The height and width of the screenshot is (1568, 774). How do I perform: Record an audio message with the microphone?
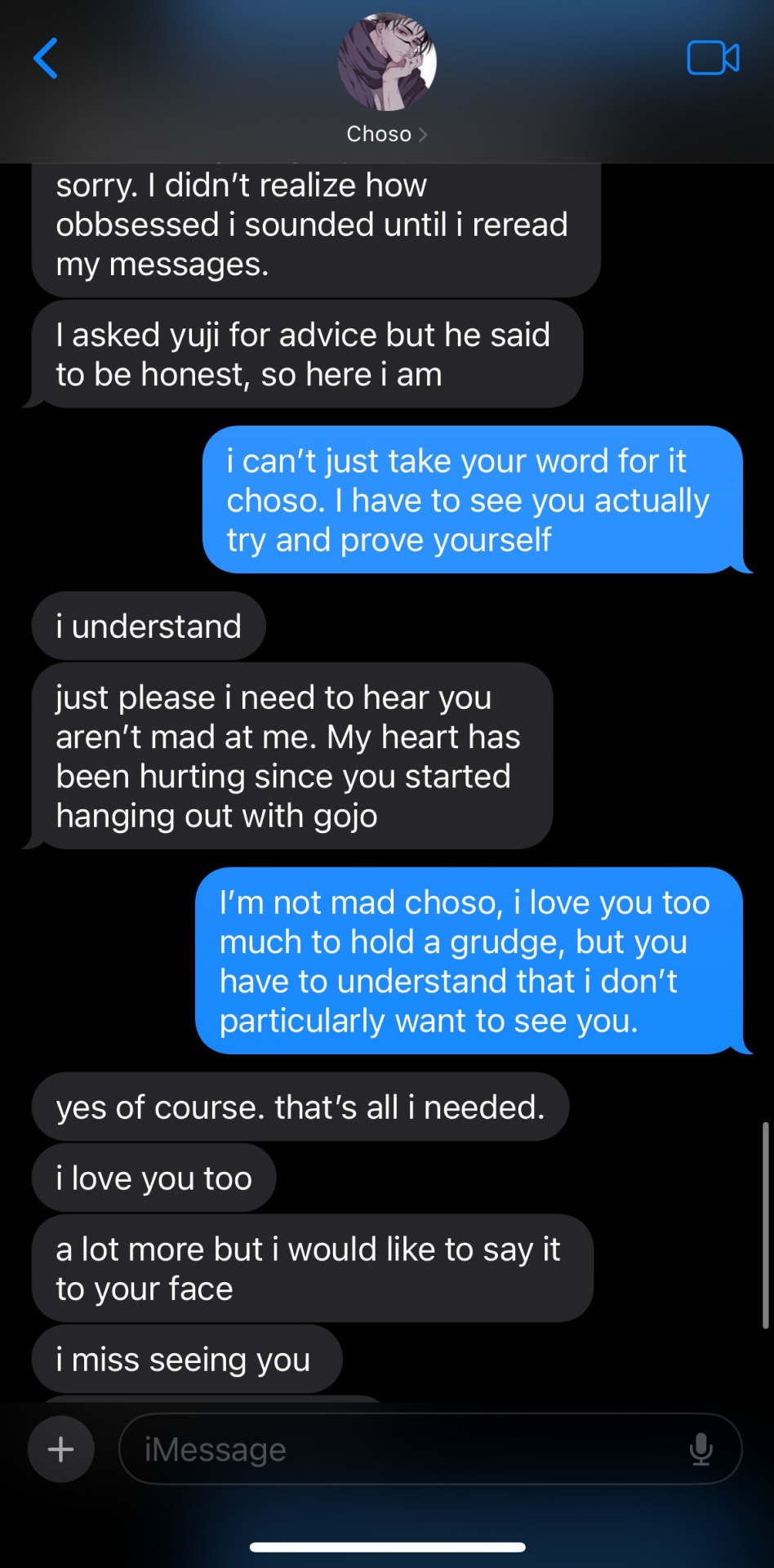701,1450
